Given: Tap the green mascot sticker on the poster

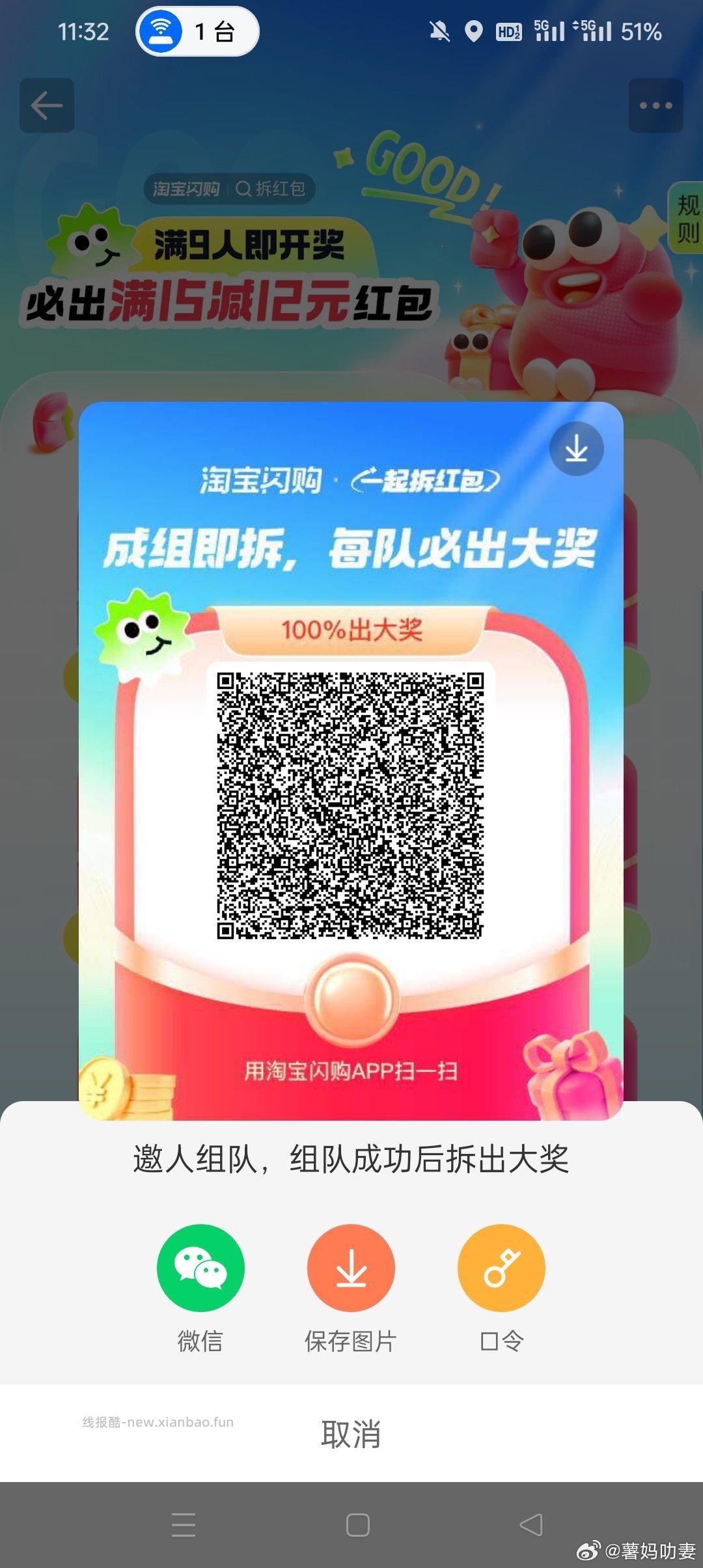Looking at the screenshot, I should (145, 630).
